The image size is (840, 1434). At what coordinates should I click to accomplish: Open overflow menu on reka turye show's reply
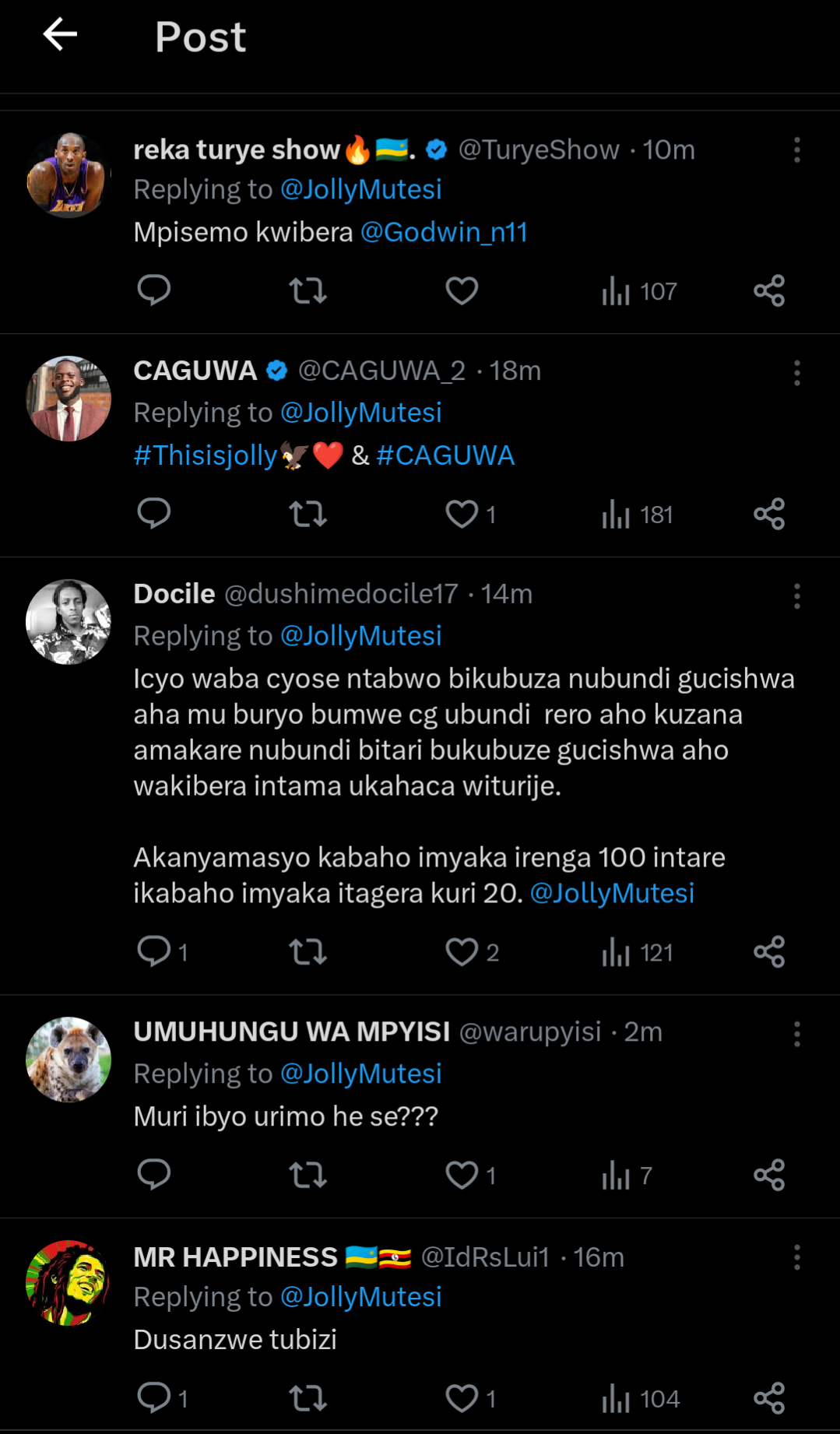pos(796,149)
